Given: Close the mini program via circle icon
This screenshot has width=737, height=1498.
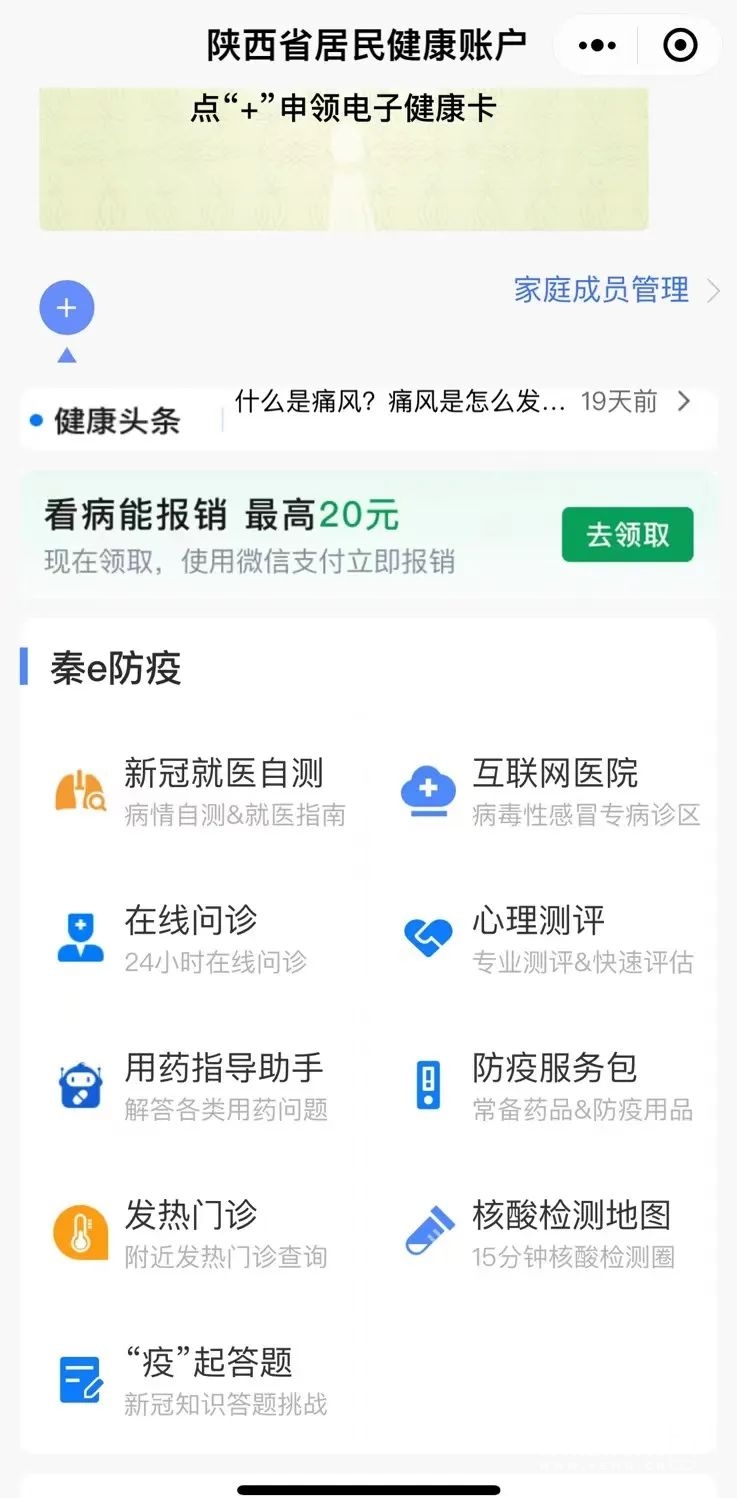Looking at the screenshot, I should [680, 45].
